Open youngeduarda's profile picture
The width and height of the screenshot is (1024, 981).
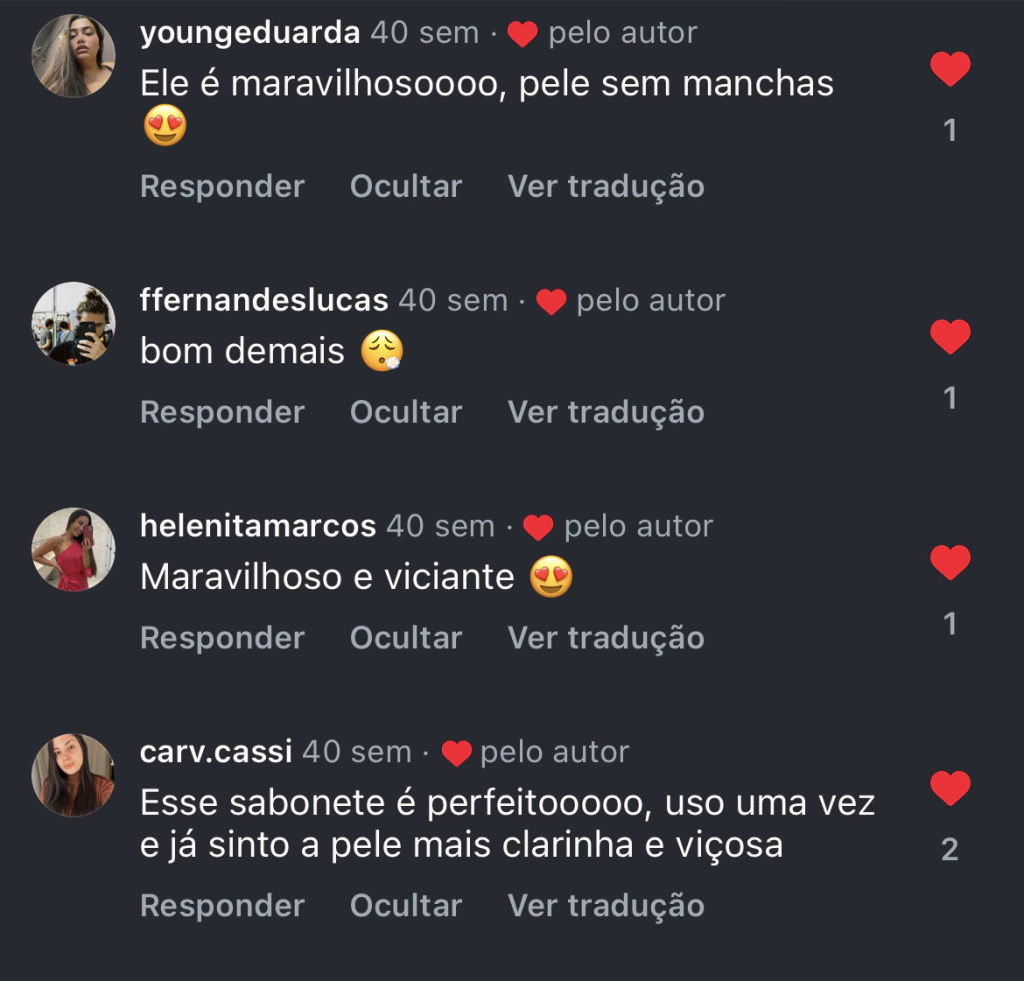(x=73, y=56)
